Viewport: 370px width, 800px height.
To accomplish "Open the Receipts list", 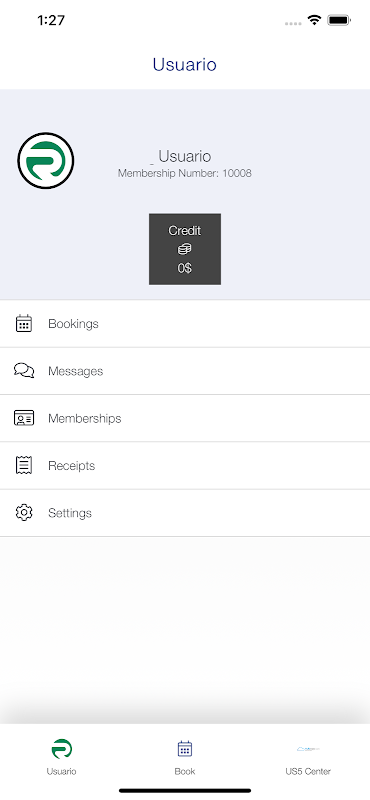I will 185,466.
